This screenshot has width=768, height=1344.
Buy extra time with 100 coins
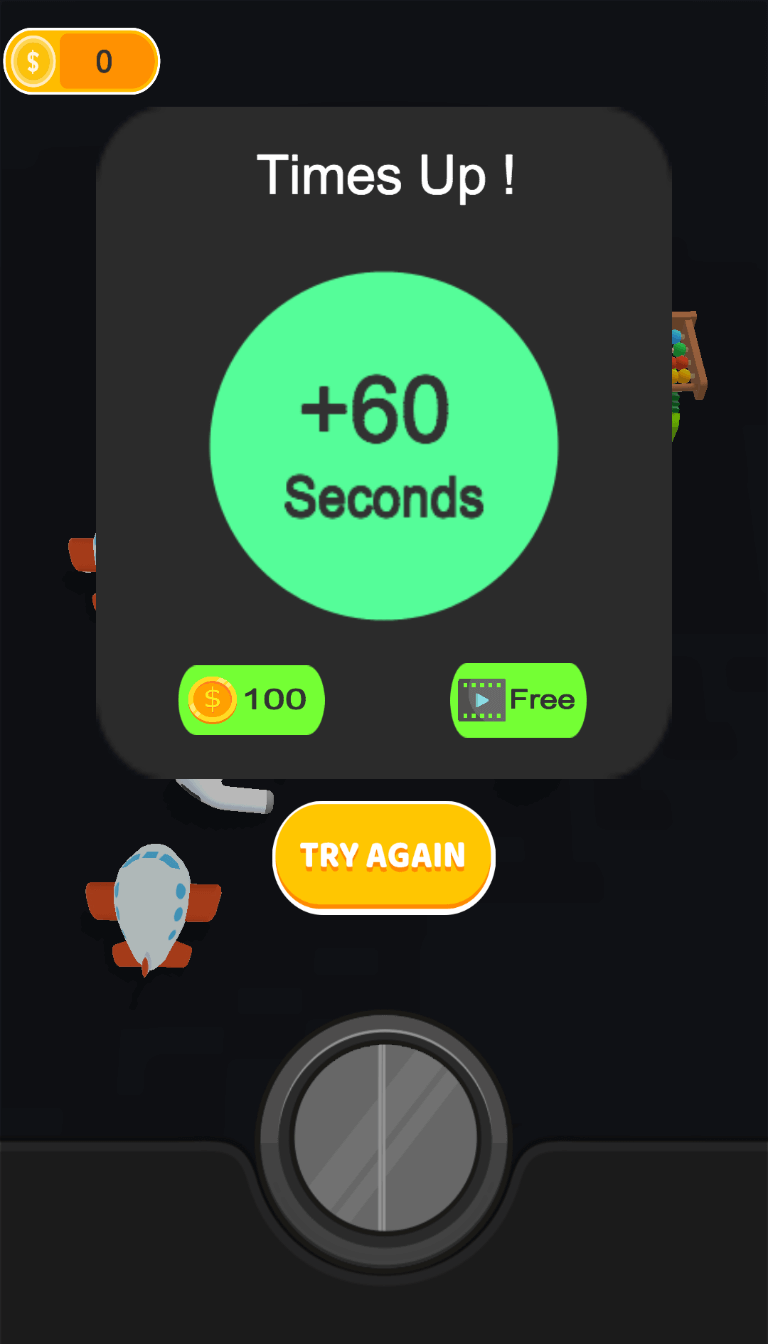251,700
